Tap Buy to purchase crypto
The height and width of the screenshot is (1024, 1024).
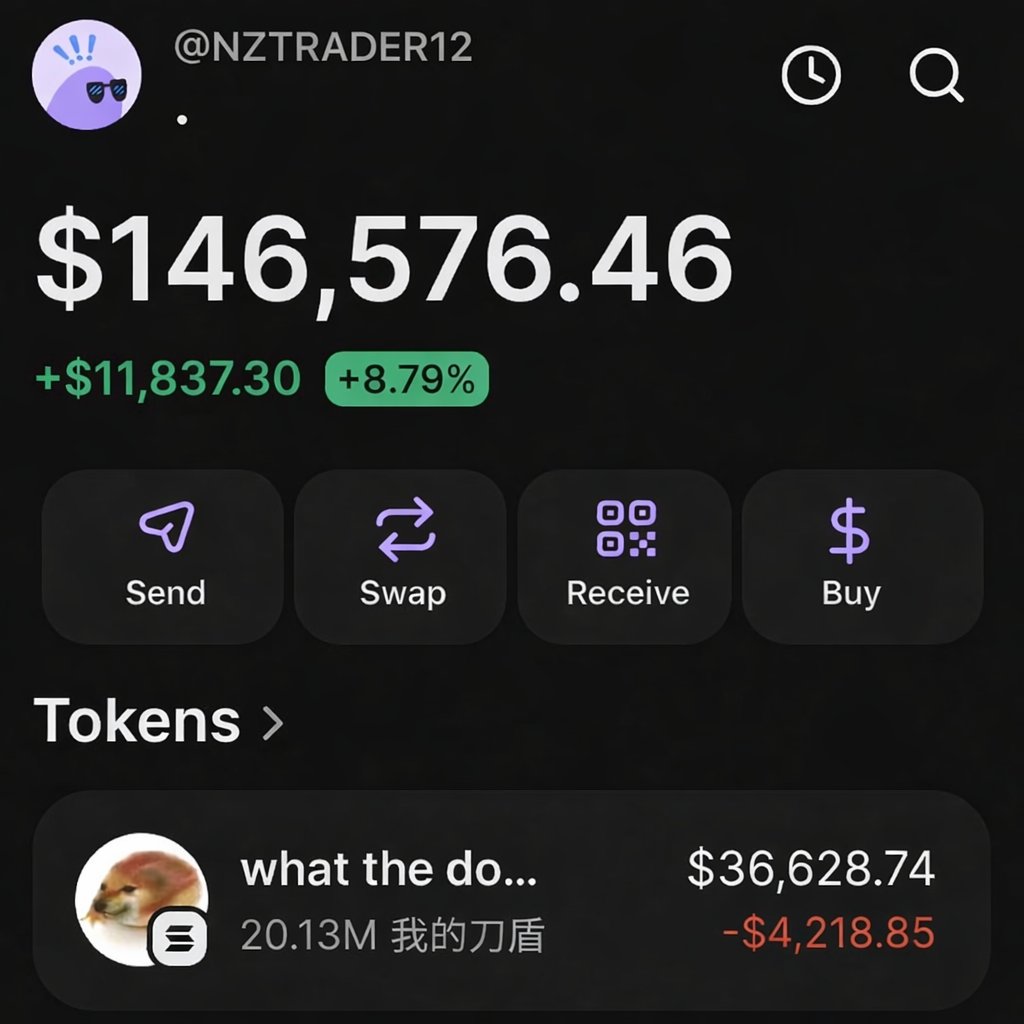pyautogui.click(x=851, y=557)
